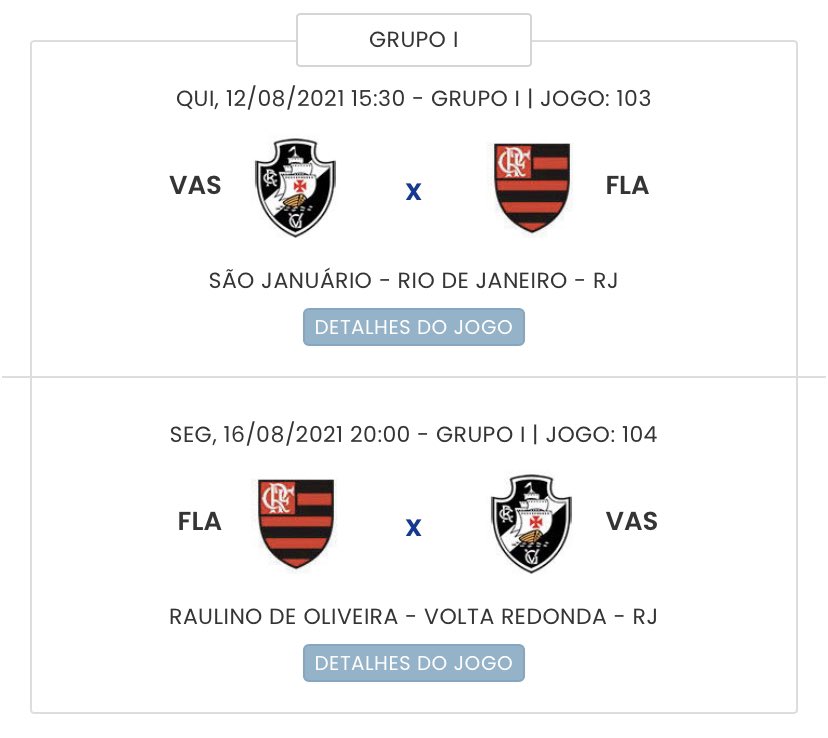828x738 pixels.
Task: Open Detalhes do Jogo for match 103
Action: click(413, 327)
